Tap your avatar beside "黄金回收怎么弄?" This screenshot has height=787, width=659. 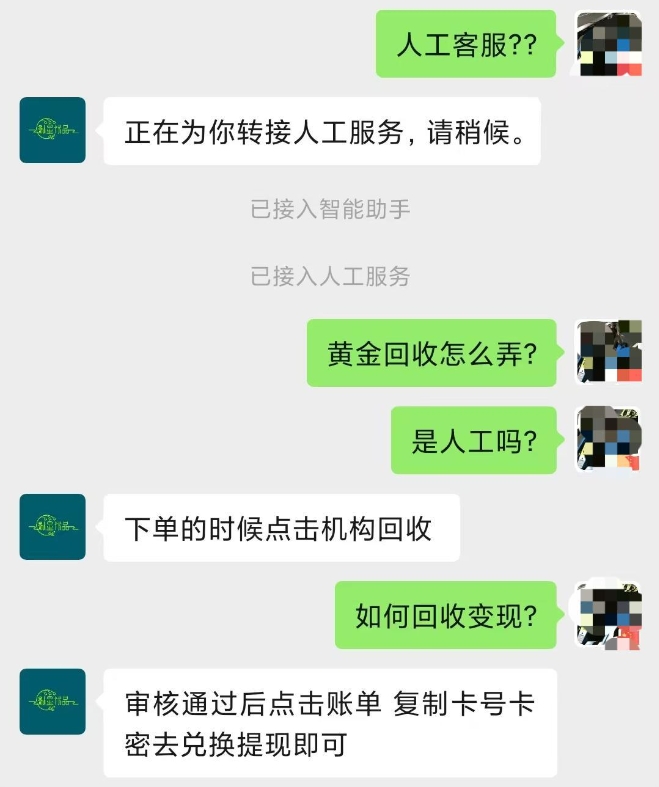point(609,351)
